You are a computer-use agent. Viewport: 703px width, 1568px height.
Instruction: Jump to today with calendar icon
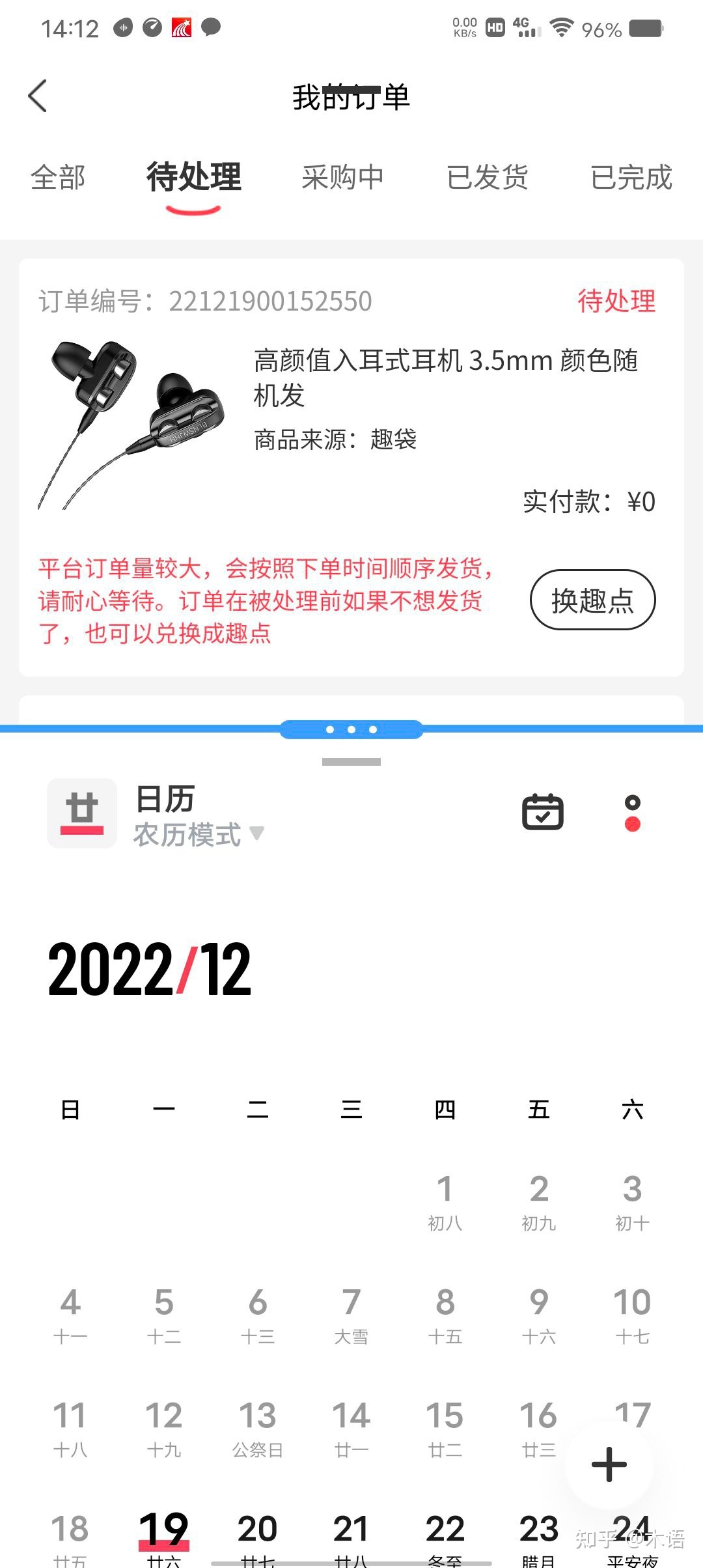[x=543, y=812]
